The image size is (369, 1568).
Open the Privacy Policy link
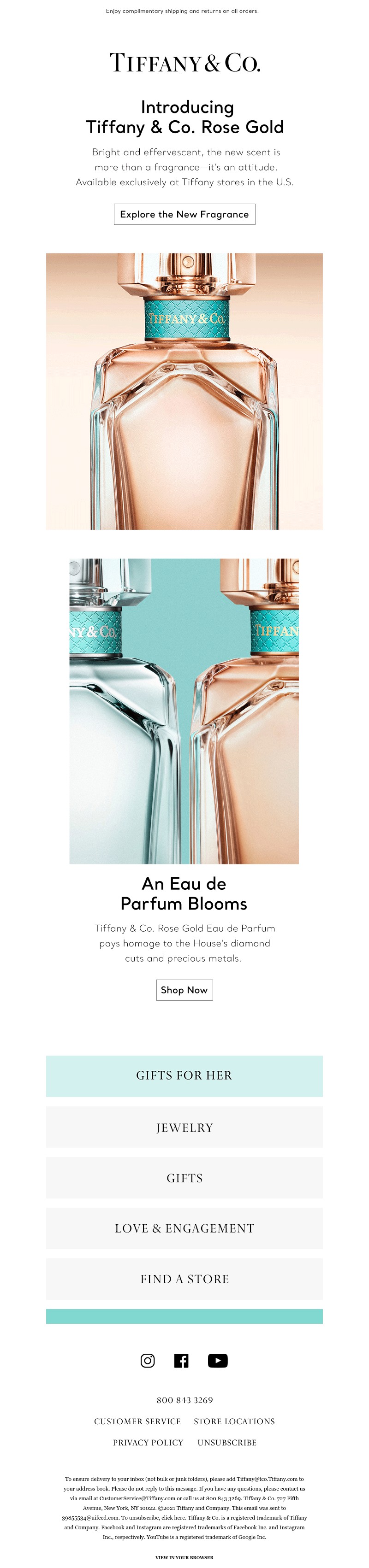point(148,1443)
